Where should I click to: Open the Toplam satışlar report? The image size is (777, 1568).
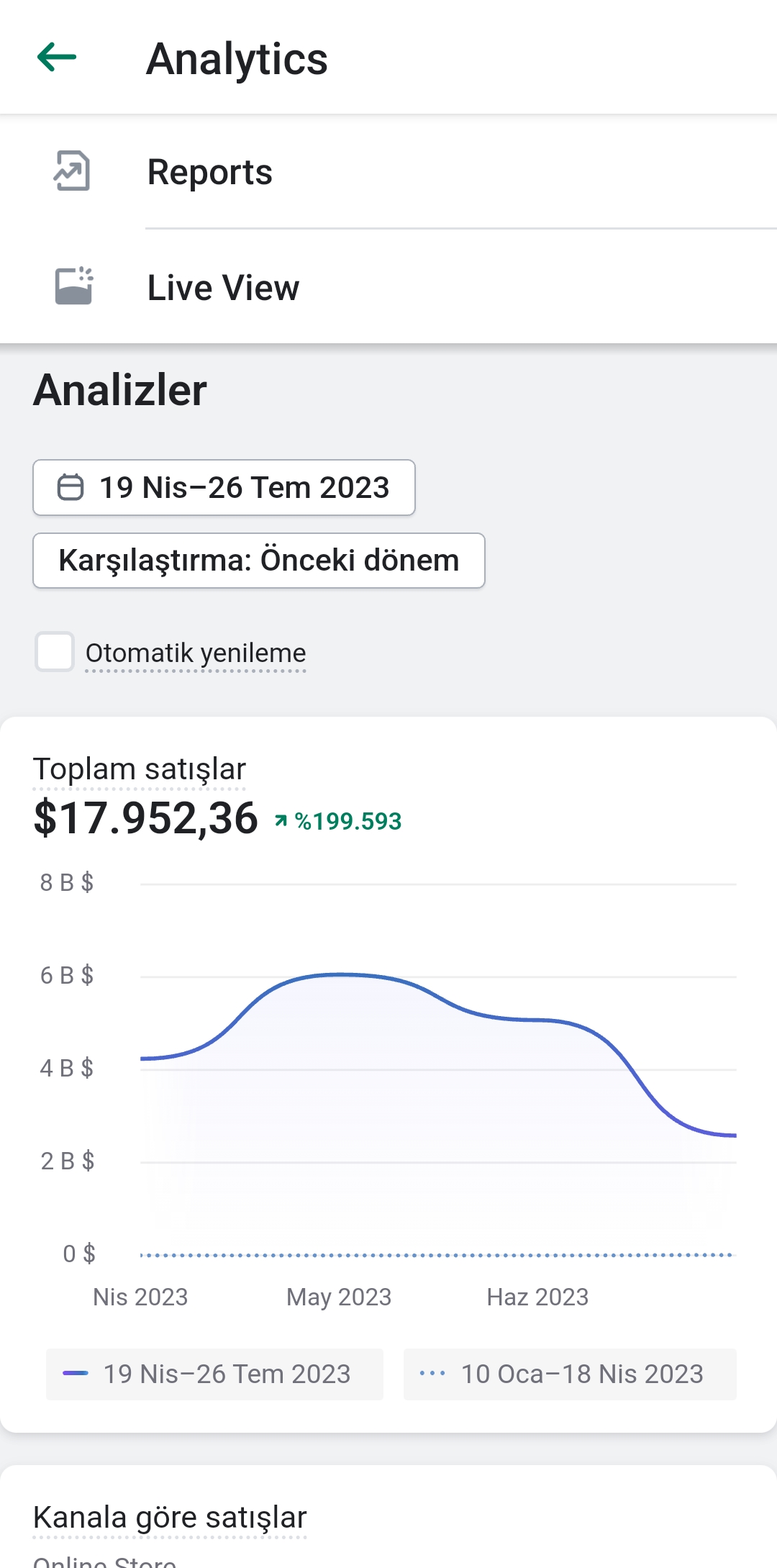click(x=140, y=769)
